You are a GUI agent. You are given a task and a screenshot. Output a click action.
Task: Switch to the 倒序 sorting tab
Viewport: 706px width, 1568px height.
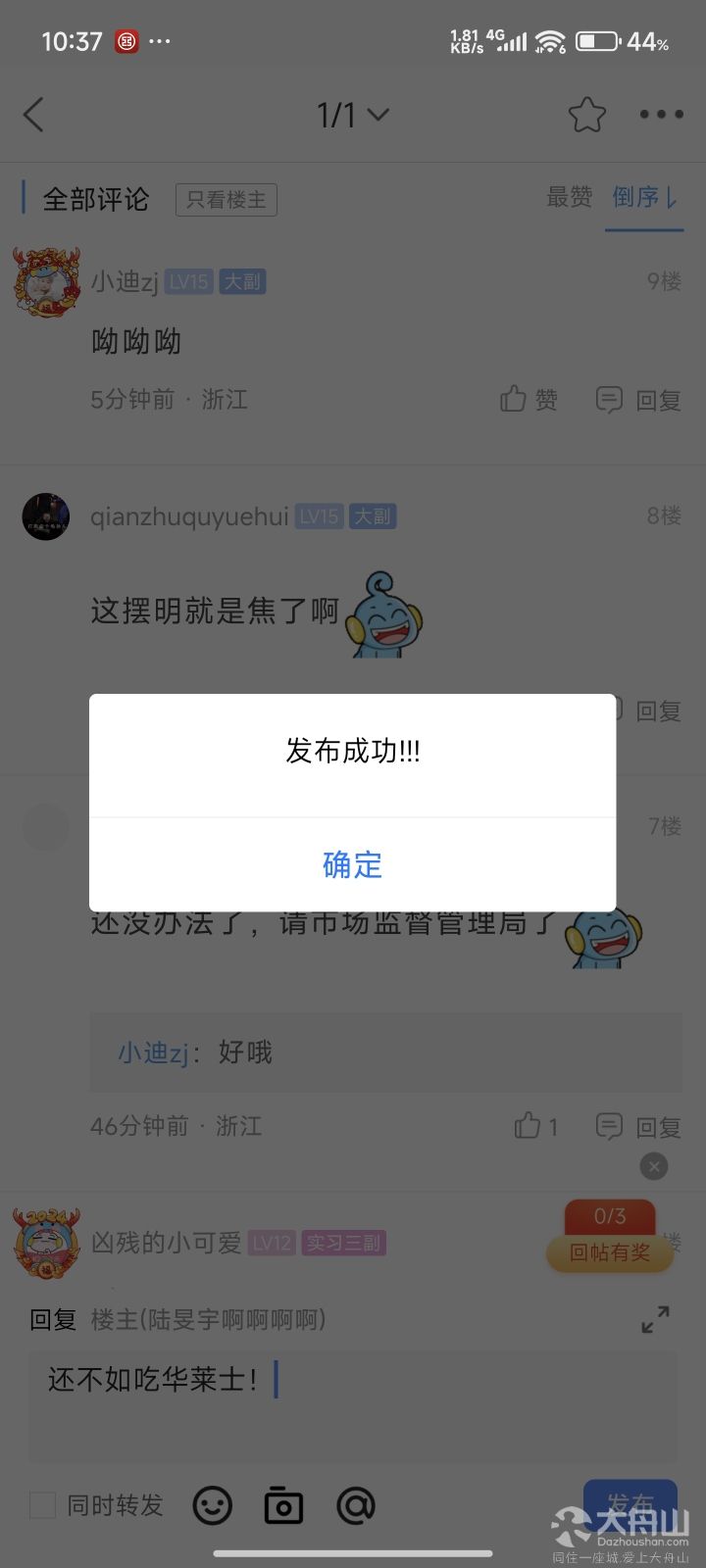tap(644, 198)
